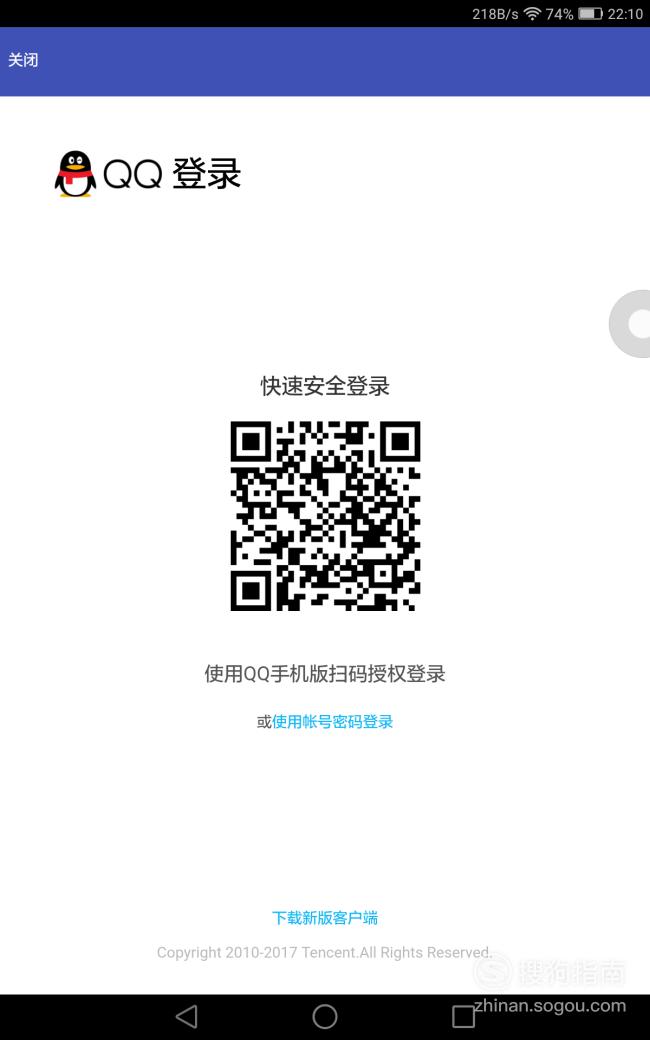Tap the floating assistive circle button
650x1040 pixels.
click(630, 324)
